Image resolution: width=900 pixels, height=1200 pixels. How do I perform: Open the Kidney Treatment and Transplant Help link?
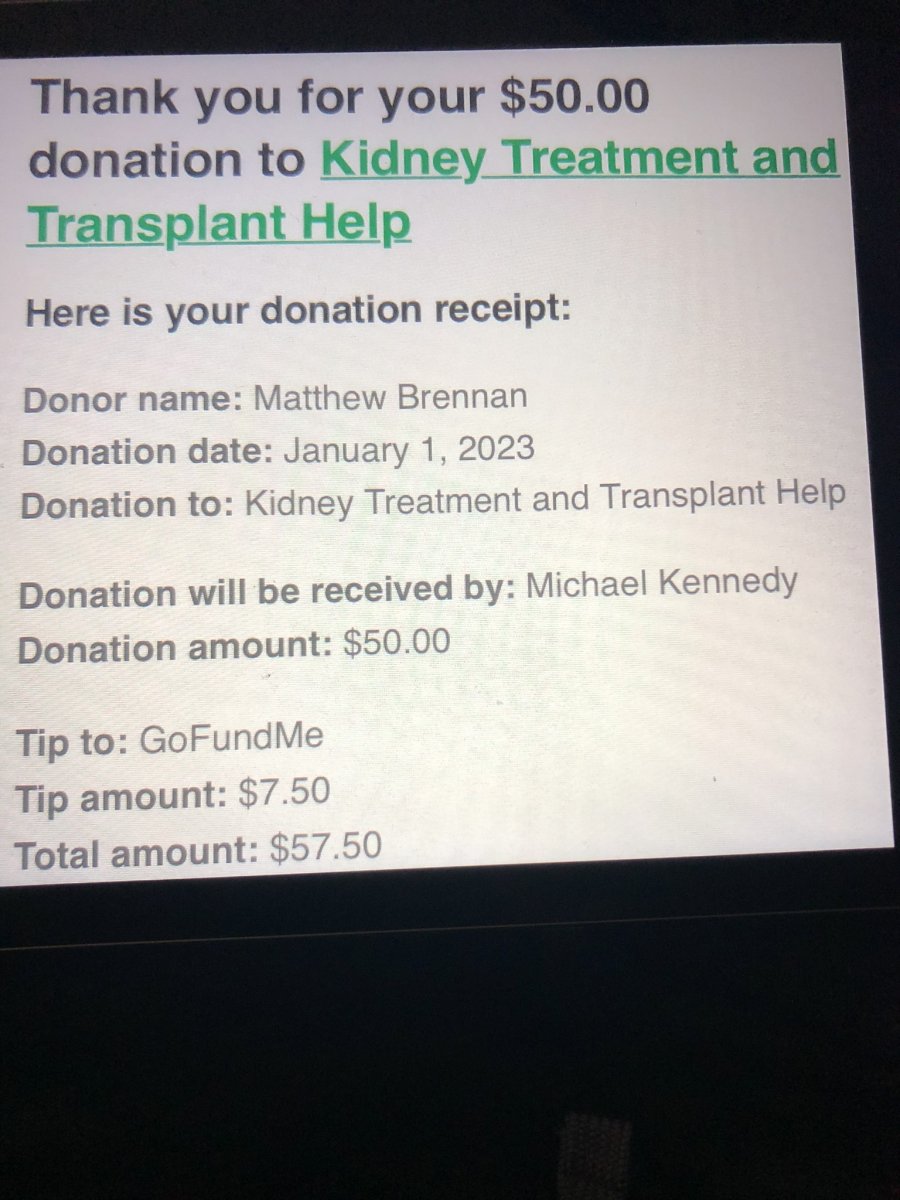pyautogui.click(x=578, y=160)
